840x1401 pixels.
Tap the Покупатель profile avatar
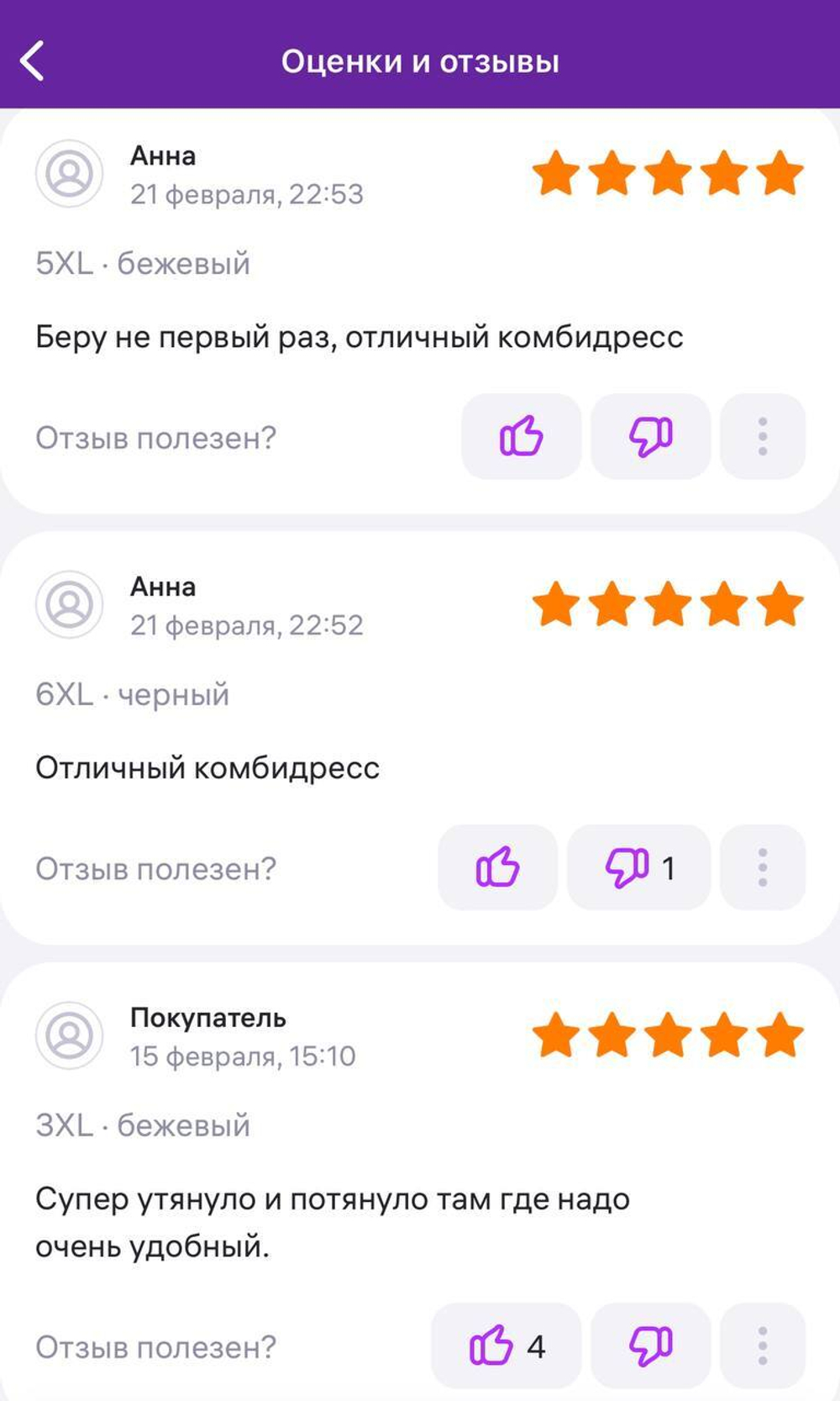(70, 1037)
